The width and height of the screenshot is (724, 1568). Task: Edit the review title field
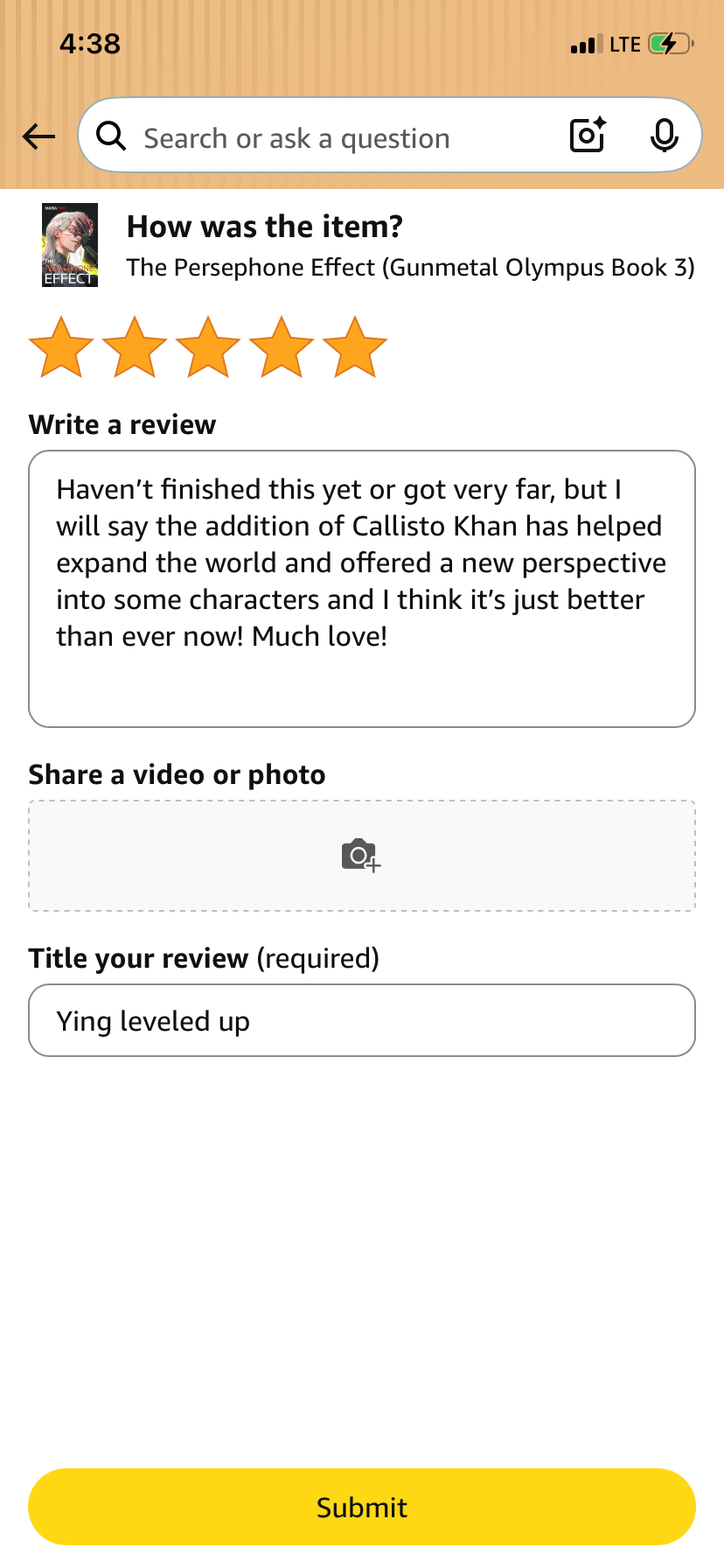362,1020
